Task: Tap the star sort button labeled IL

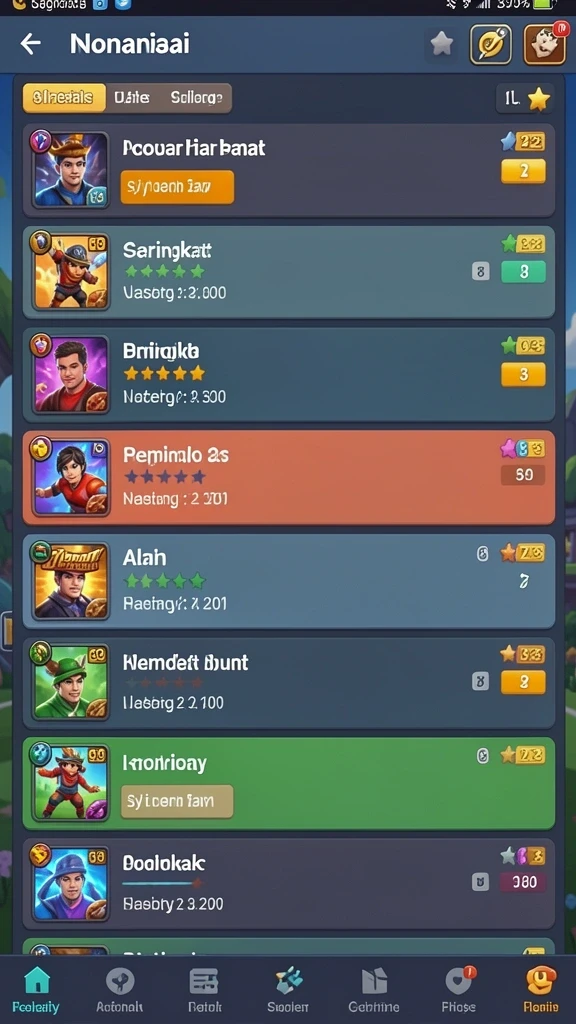Action: [526, 99]
